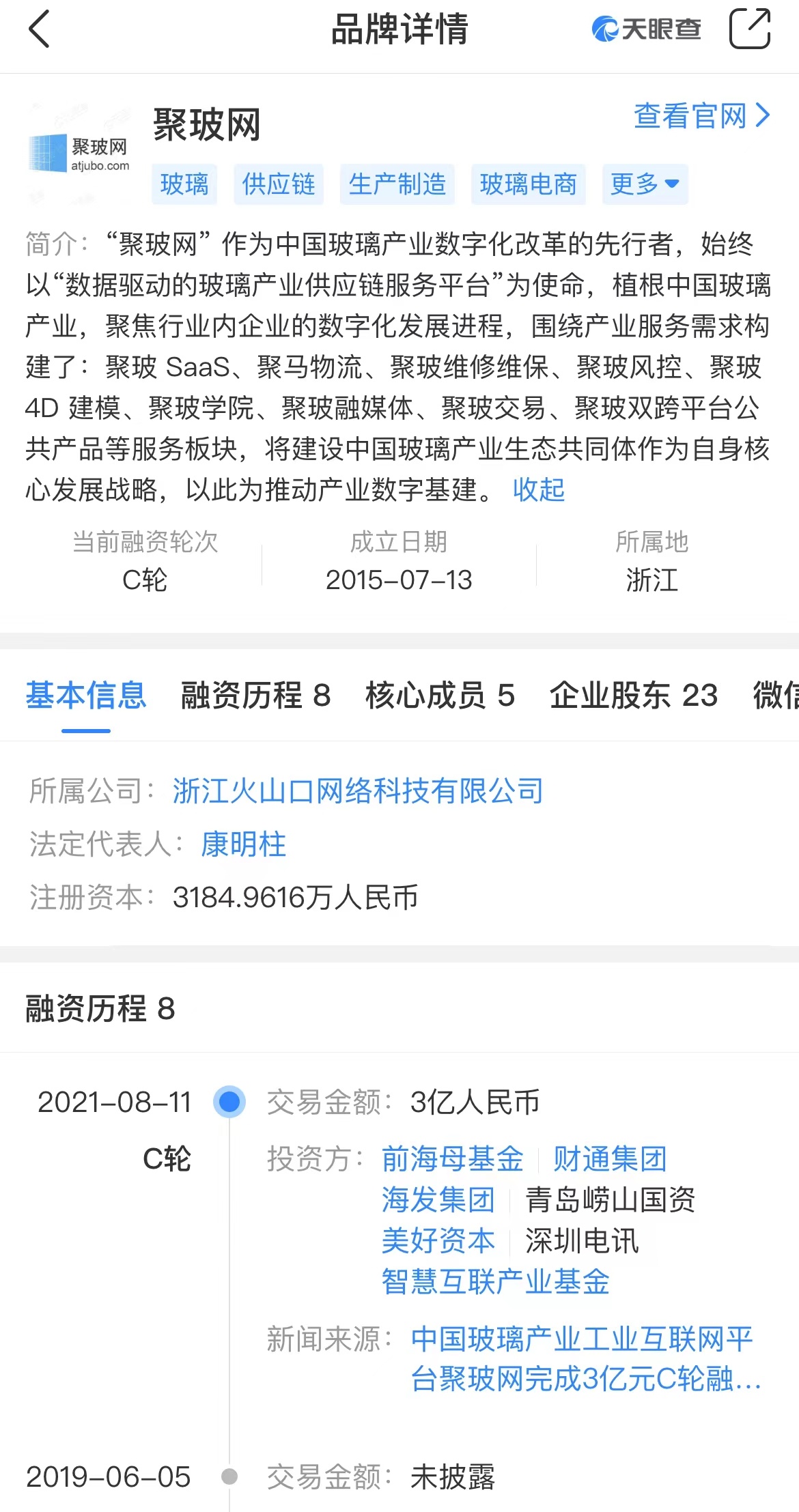Open investor 海发集团
Screen dimensions: 799x1512
[x=438, y=1200]
